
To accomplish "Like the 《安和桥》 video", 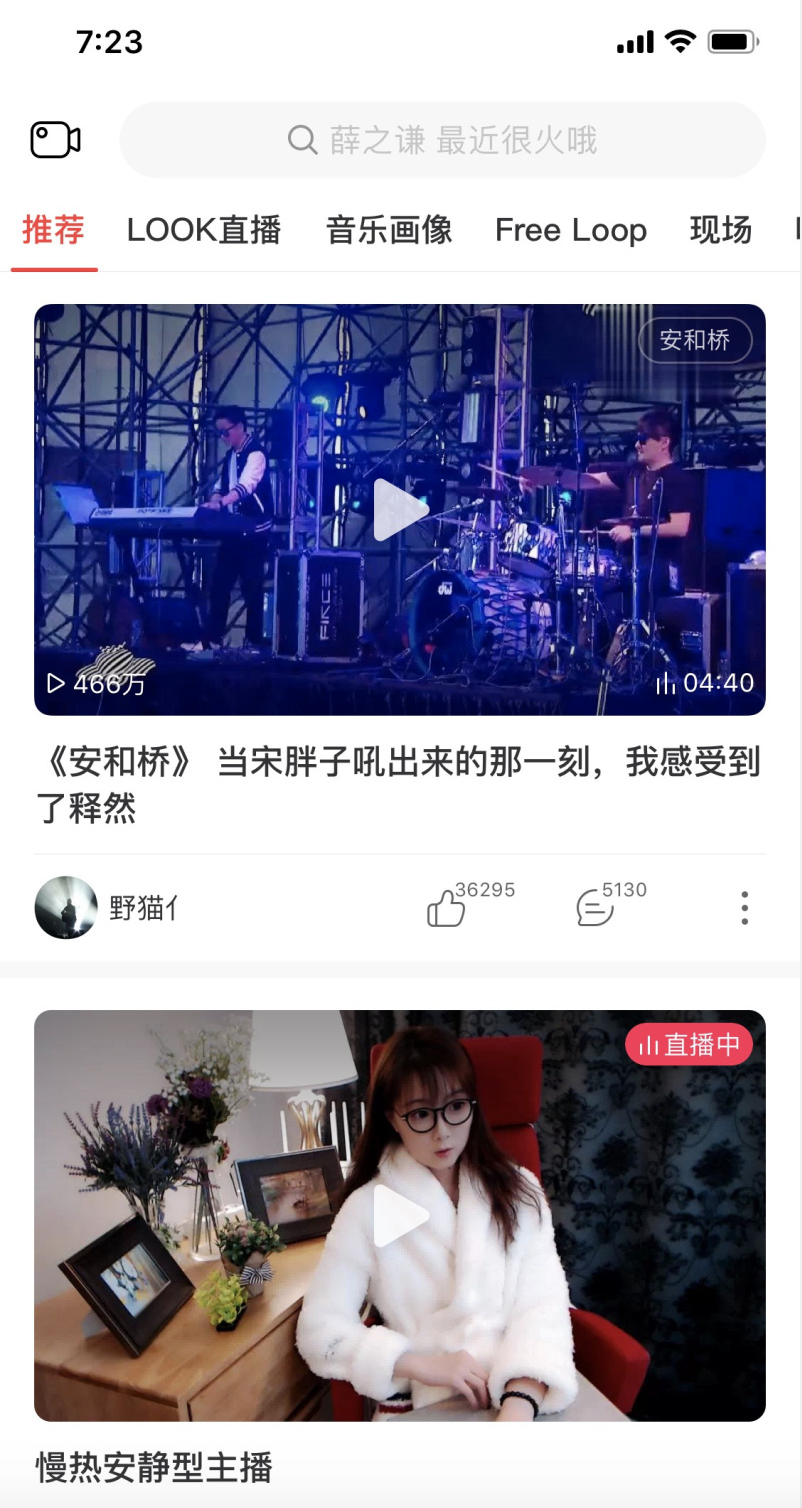I will pyautogui.click(x=447, y=908).
